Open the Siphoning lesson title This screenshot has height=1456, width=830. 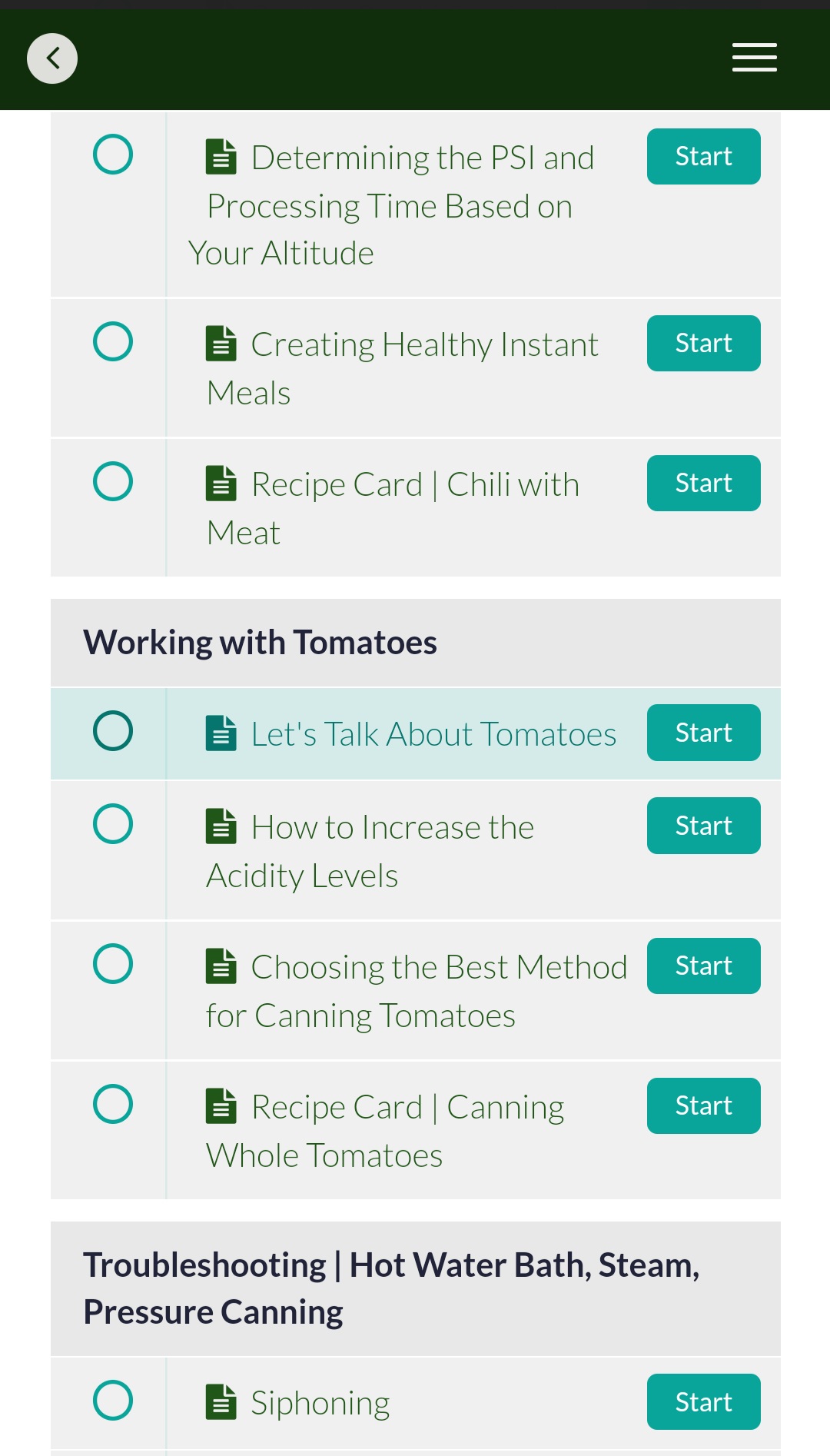coord(320,1403)
